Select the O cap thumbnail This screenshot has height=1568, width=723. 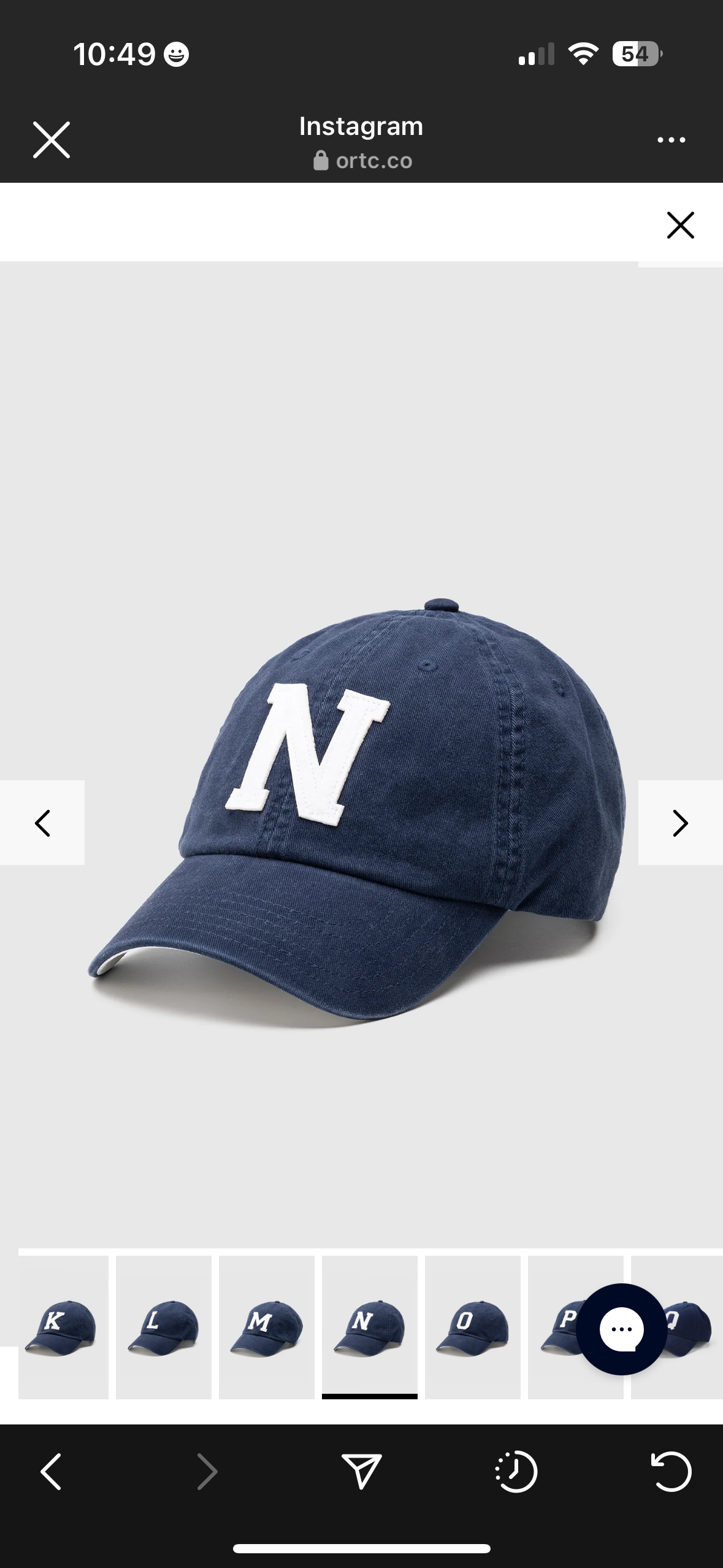pos(473,1327)
